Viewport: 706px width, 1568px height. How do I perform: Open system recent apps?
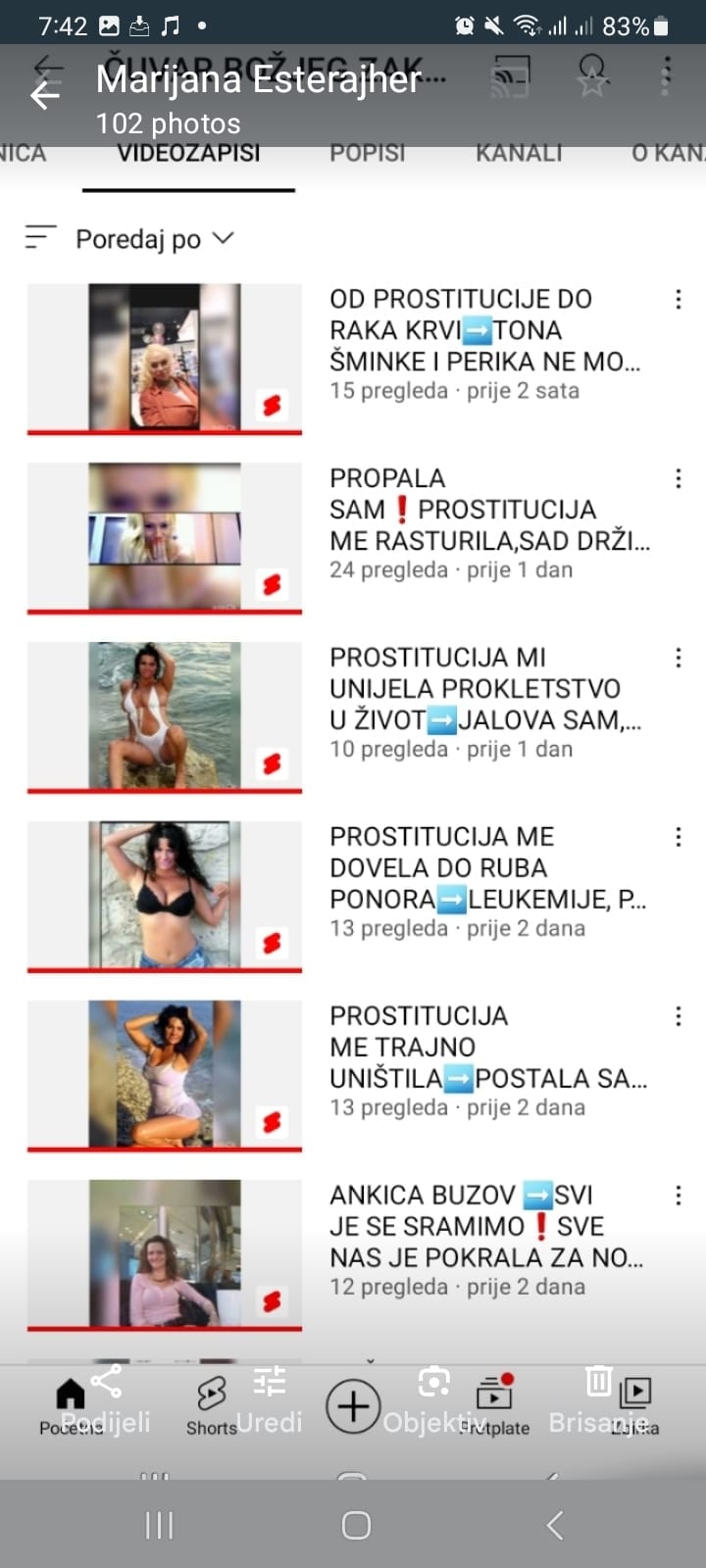click(x=159, y=1524)
